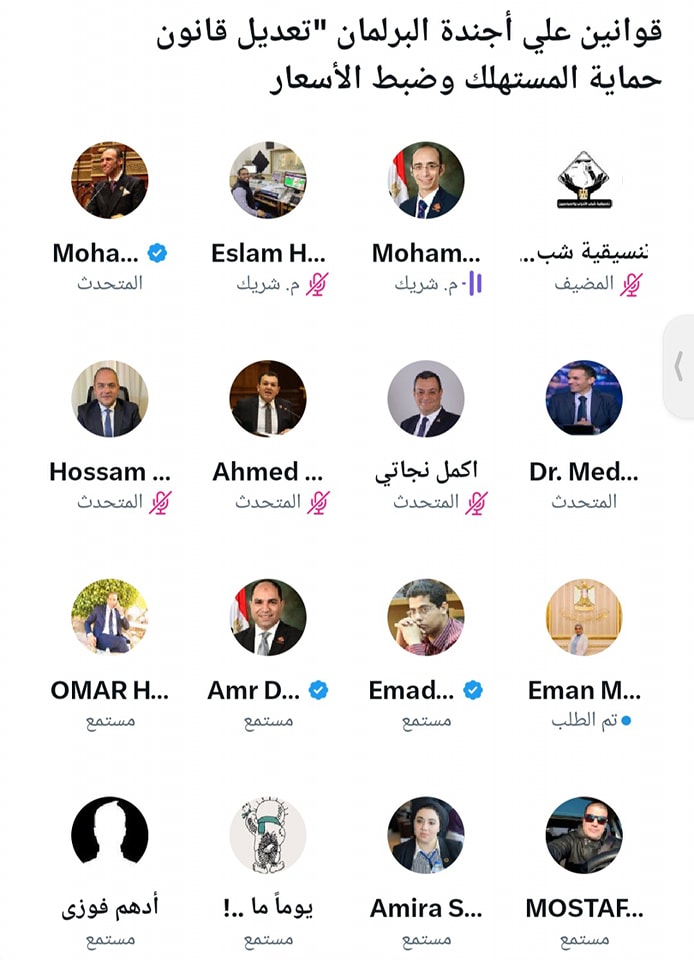Open Ahmed speaker profile
The width and height of the screenshot is (694, 960).
coord(268,398)
